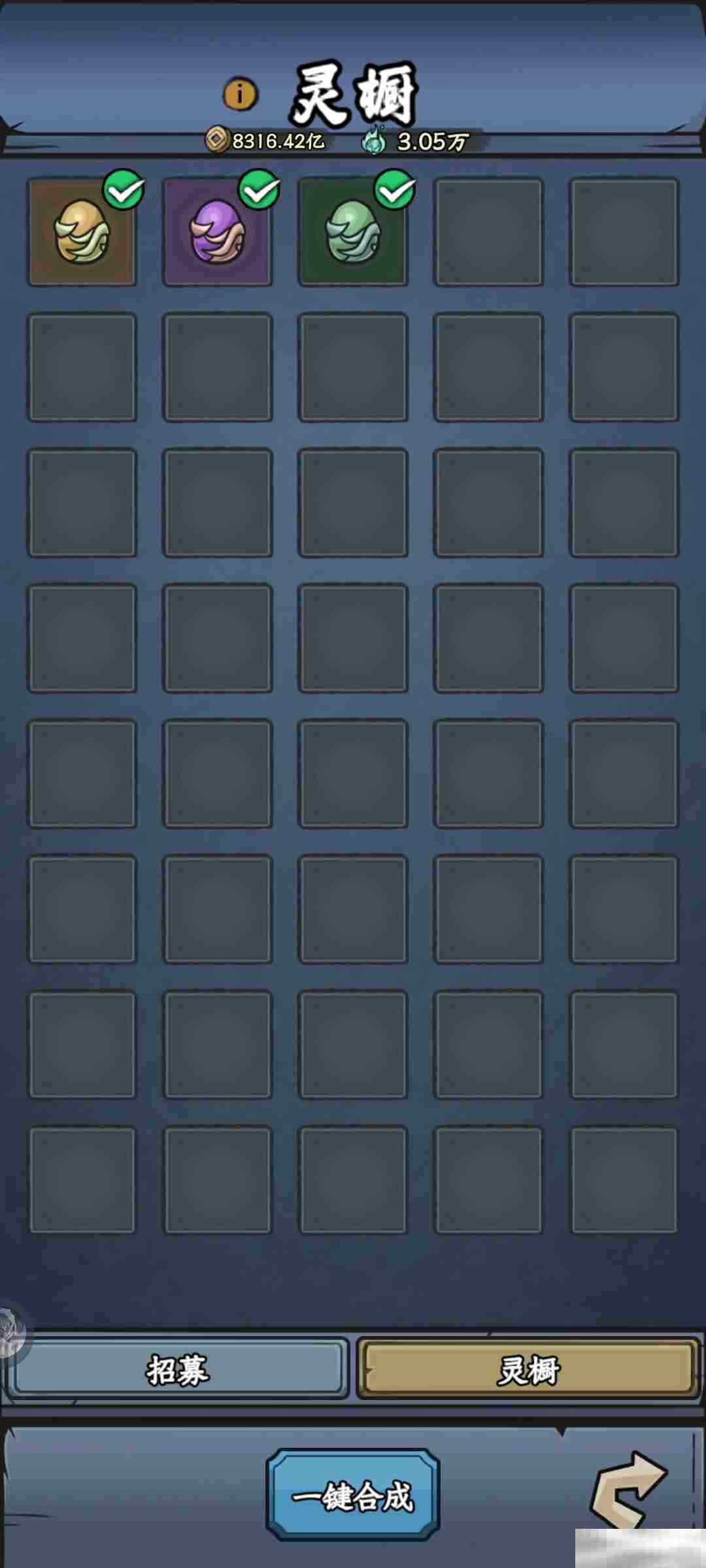Go back with the return arrow
706x1568 pixels.
(628, 1490)
